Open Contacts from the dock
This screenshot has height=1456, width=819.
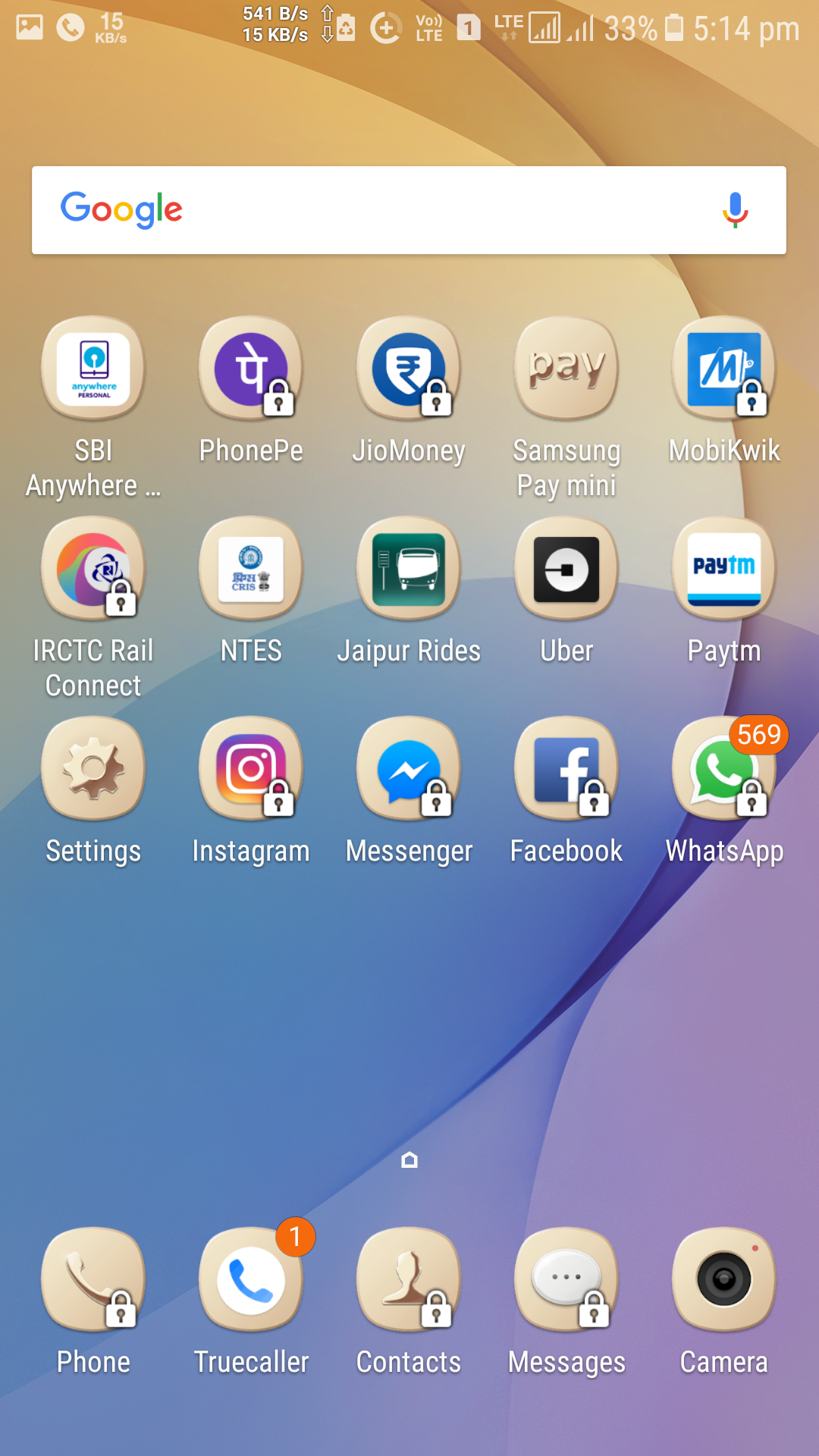point(409,1281)
